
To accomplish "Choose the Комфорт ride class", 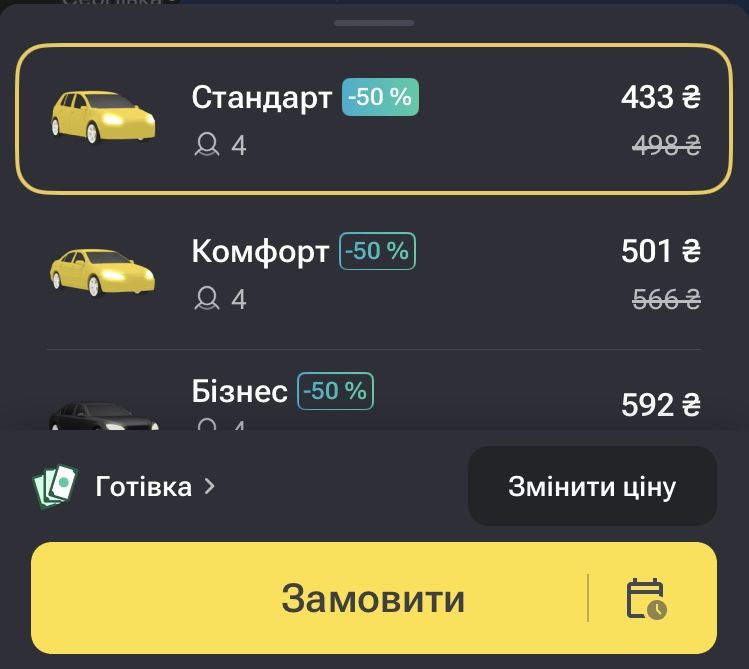I will pos(374,272).
